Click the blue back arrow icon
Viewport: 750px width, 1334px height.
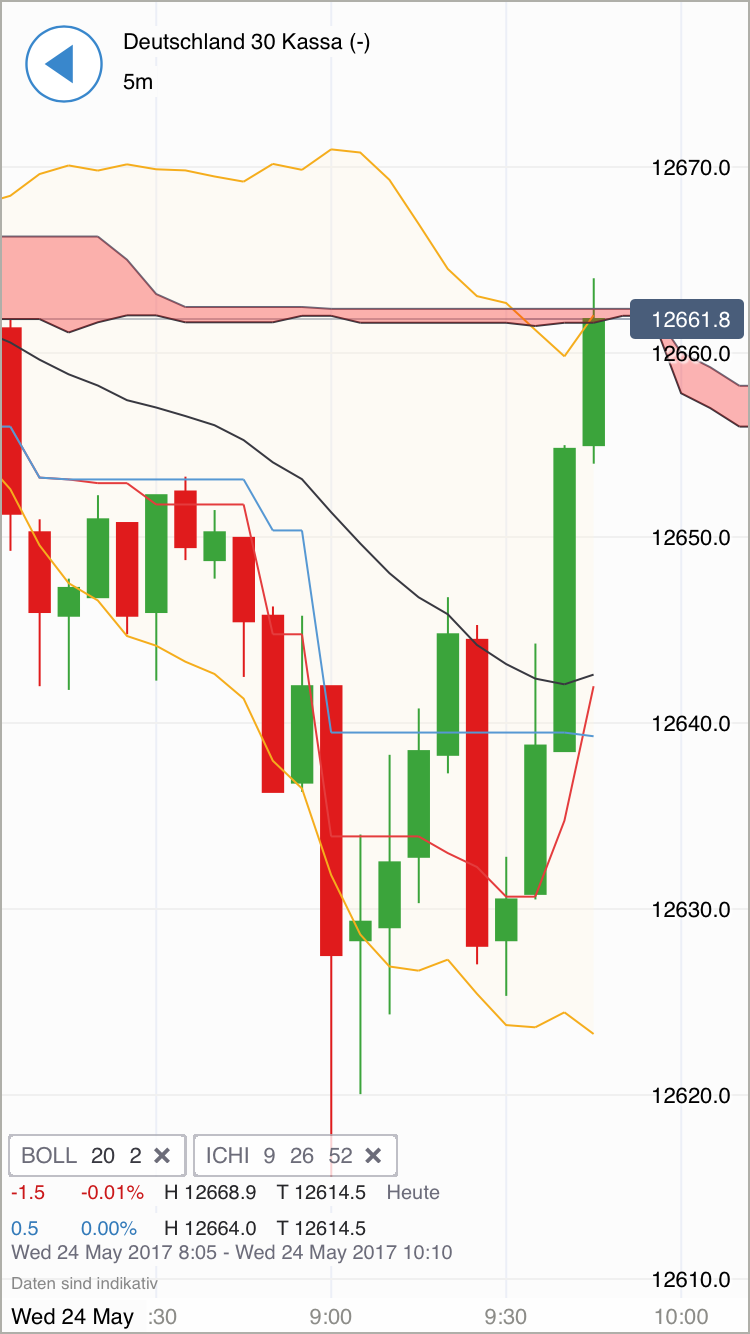(63, 63)
